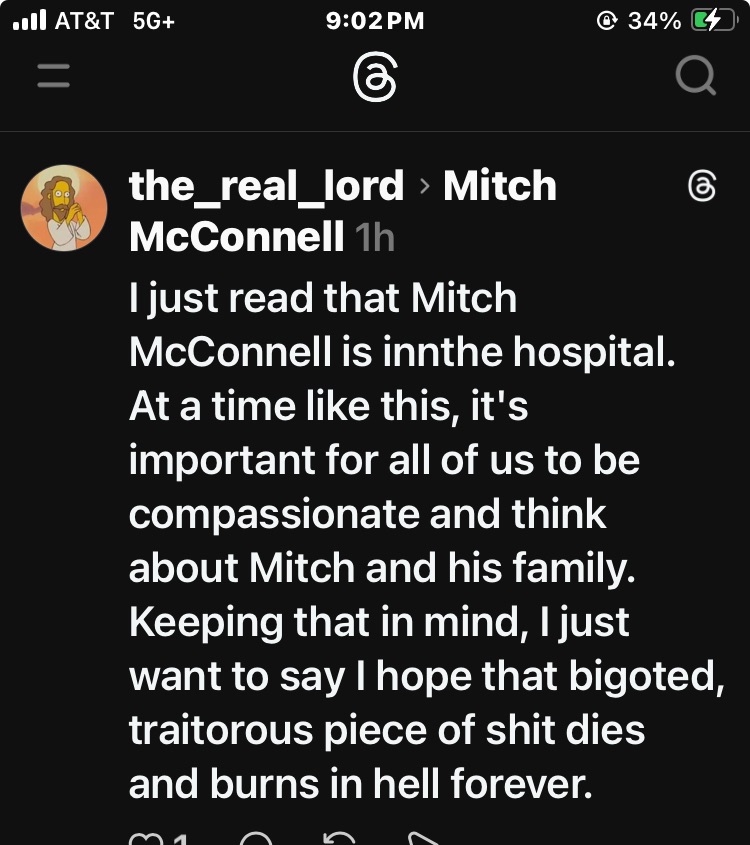This screenshot has width=750, height=845.
Task: View the the_real_lord username profile
Action: pyautogui.click(x=266, y=186)
